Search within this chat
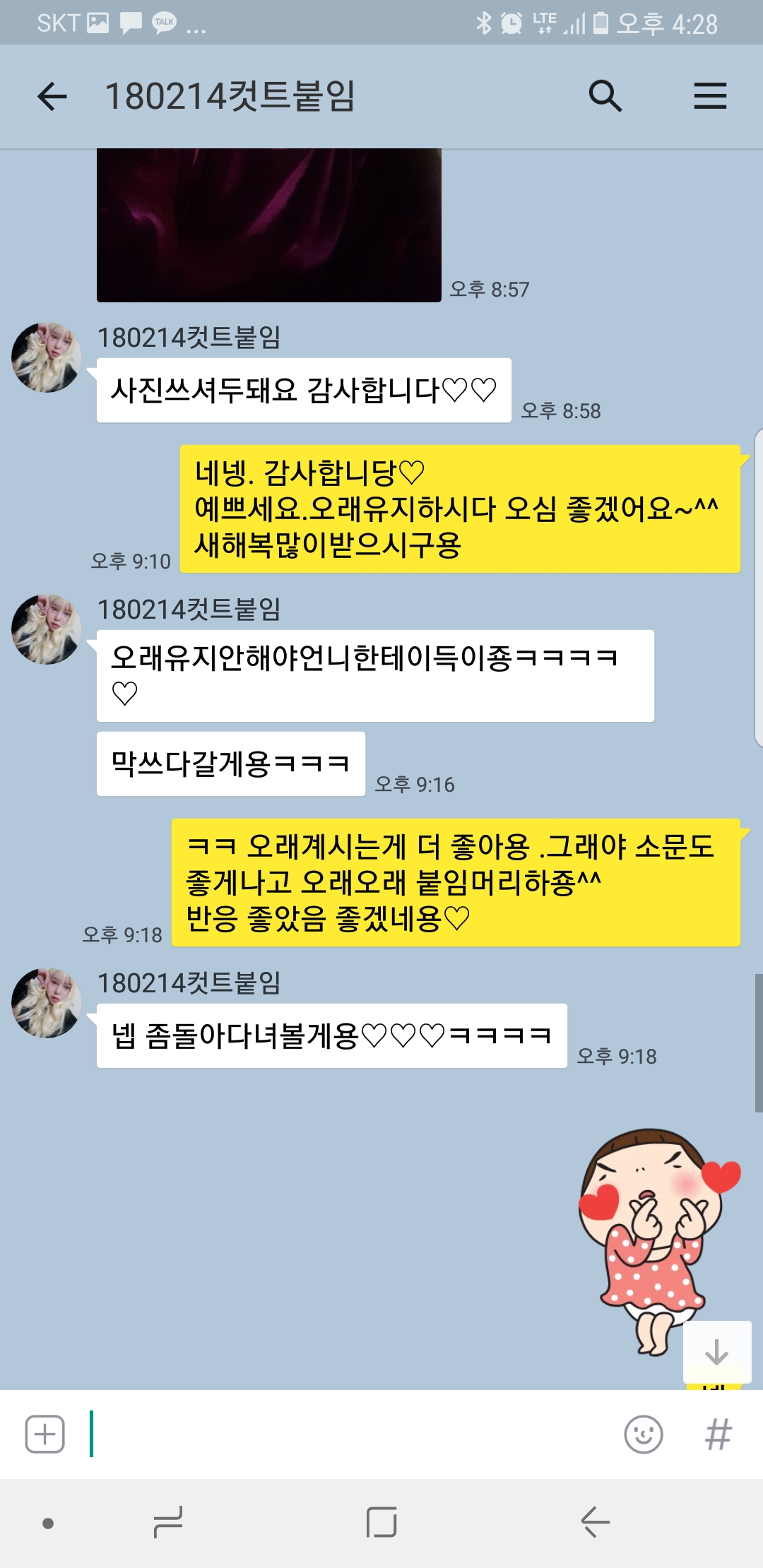Image resolution: width=763 pixels, height=1568 pixels. (x=605, y=96)
